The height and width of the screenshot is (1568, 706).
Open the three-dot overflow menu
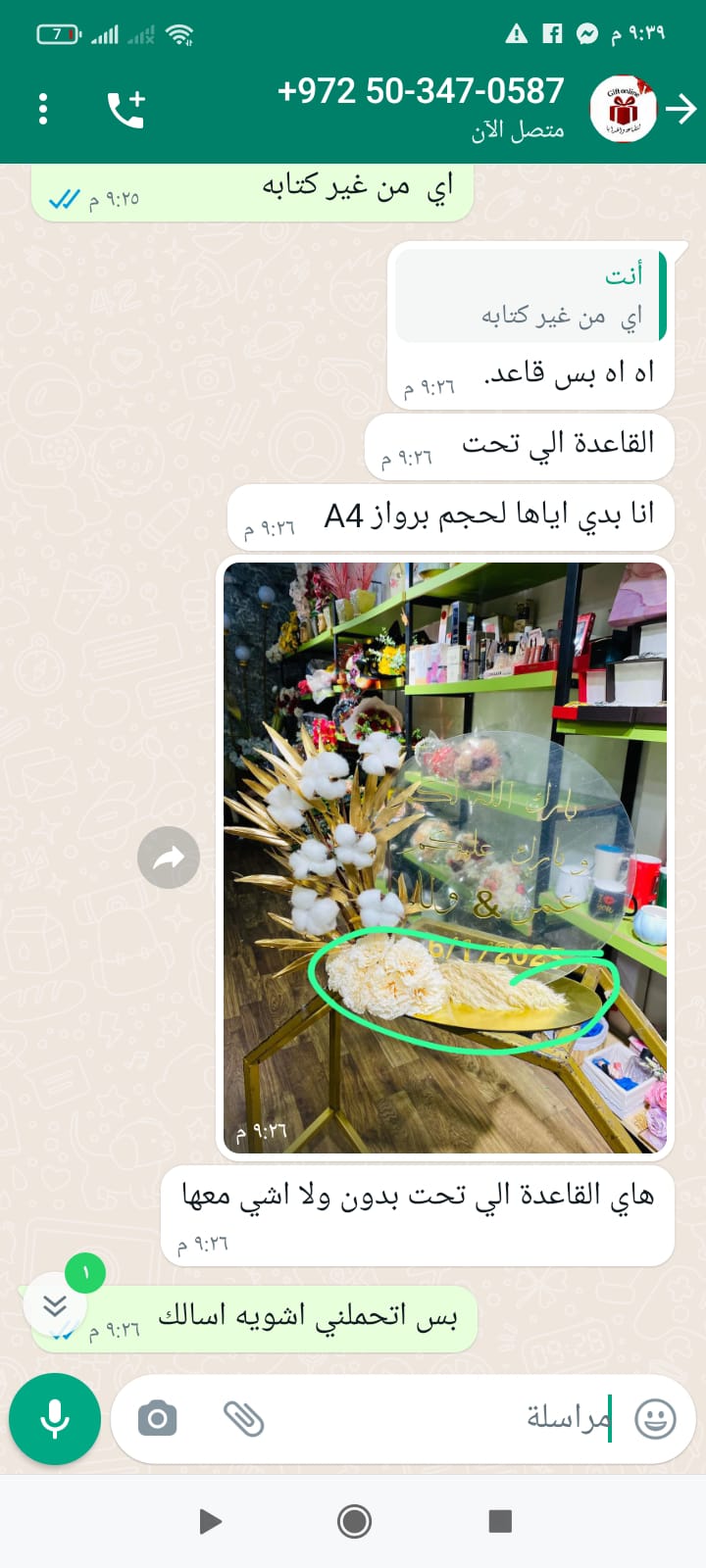pos(43,109)
